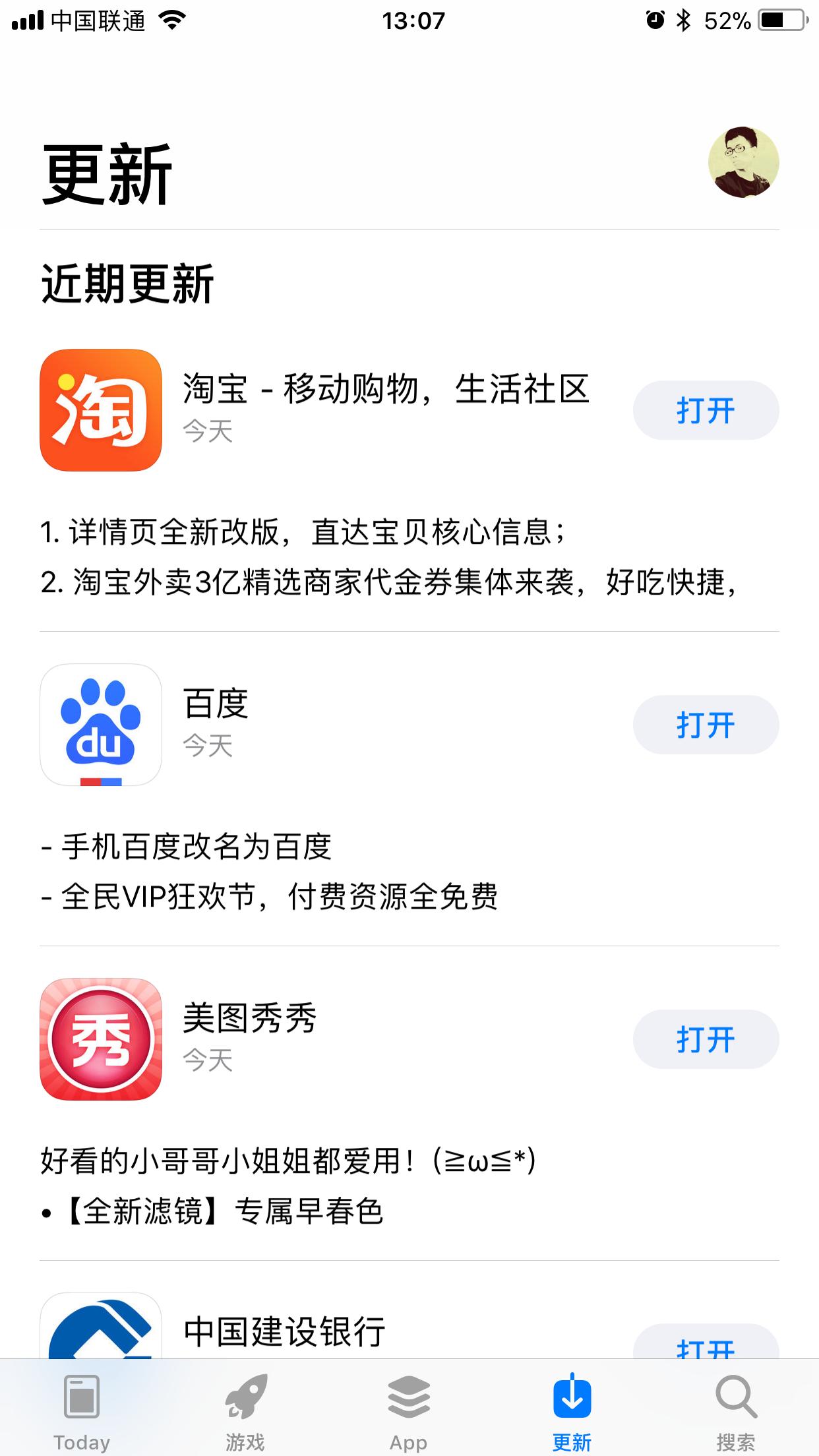Tap the 搜索 magnifying glass icon

737,1396
